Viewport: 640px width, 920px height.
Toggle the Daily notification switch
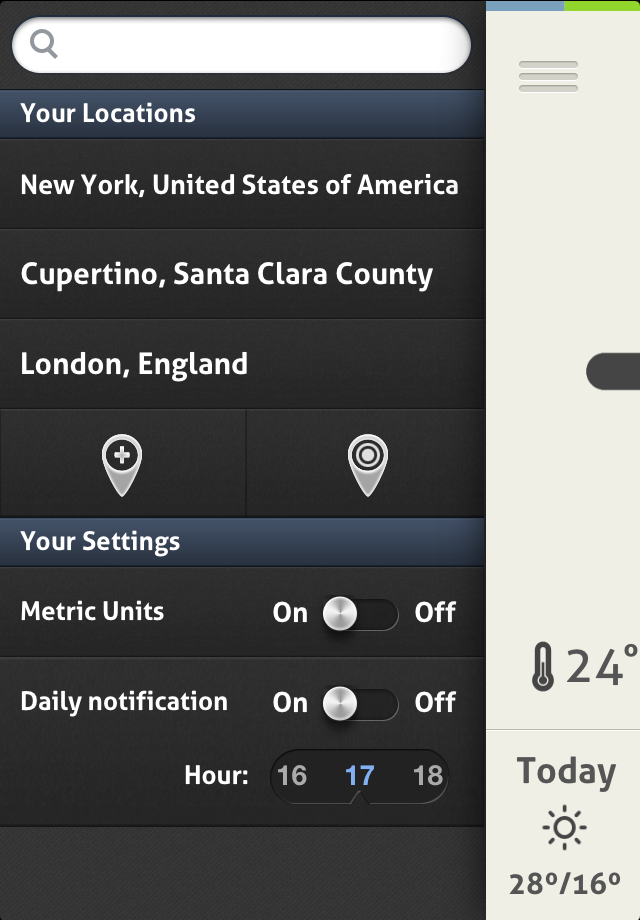(x=360, y=703)
